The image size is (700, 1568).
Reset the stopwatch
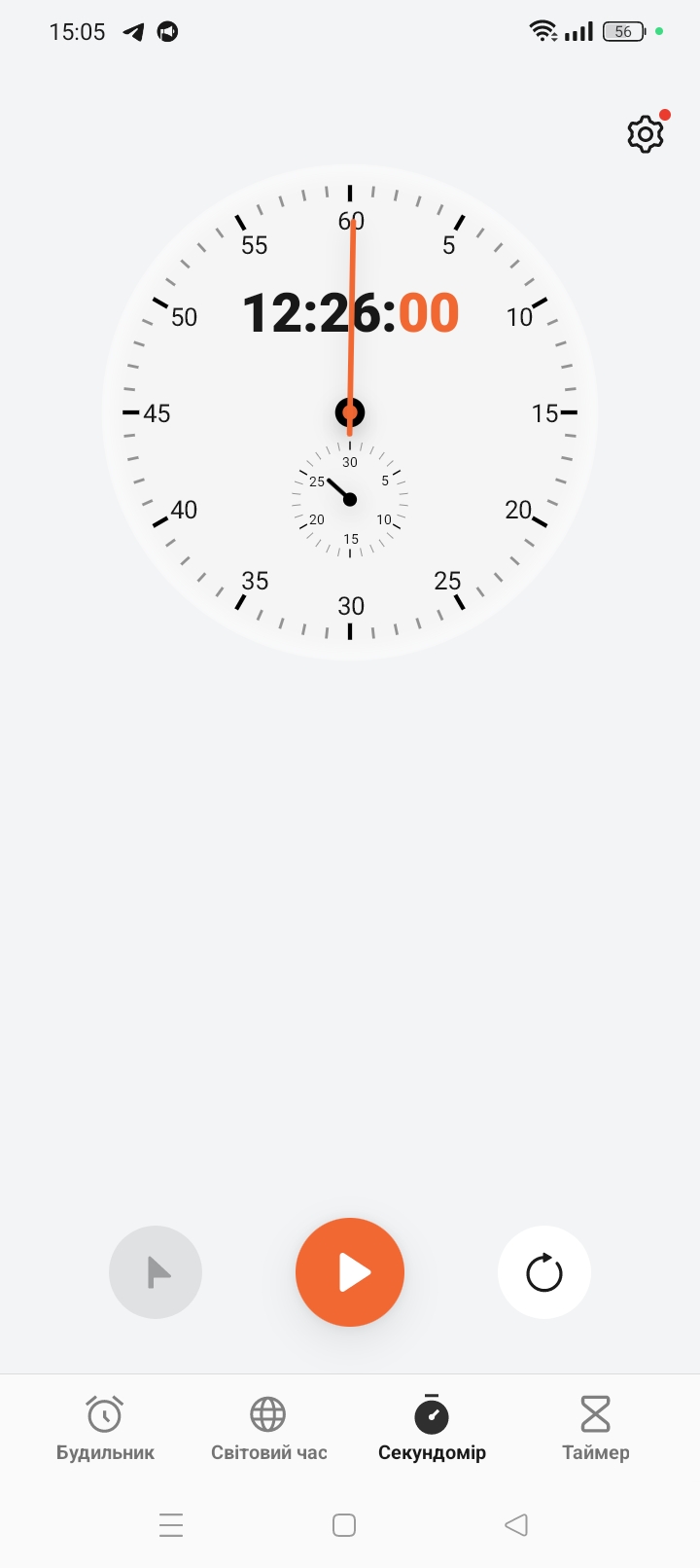pos(544,1272)
